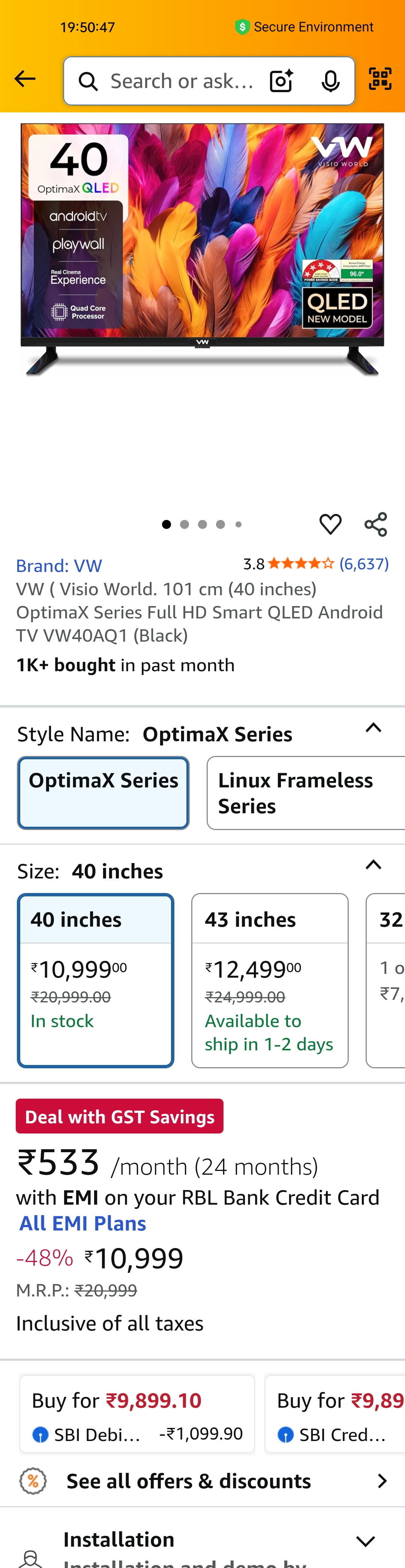
Task: Go back using the arrow icon
Action: point(25,79)
